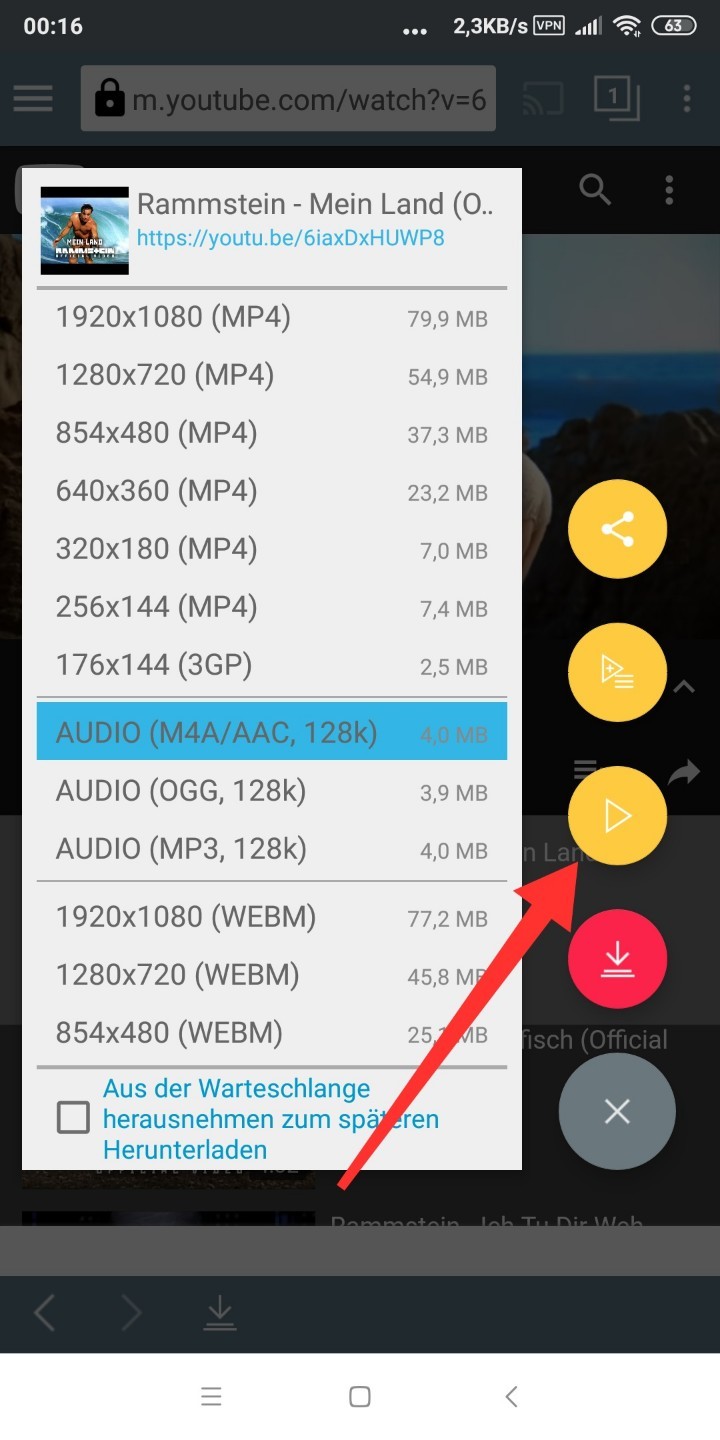Image resolution: width=720 pixels, height=1440 pixels.
Task: Close the floating action menu
Action: coord(617,1112)
